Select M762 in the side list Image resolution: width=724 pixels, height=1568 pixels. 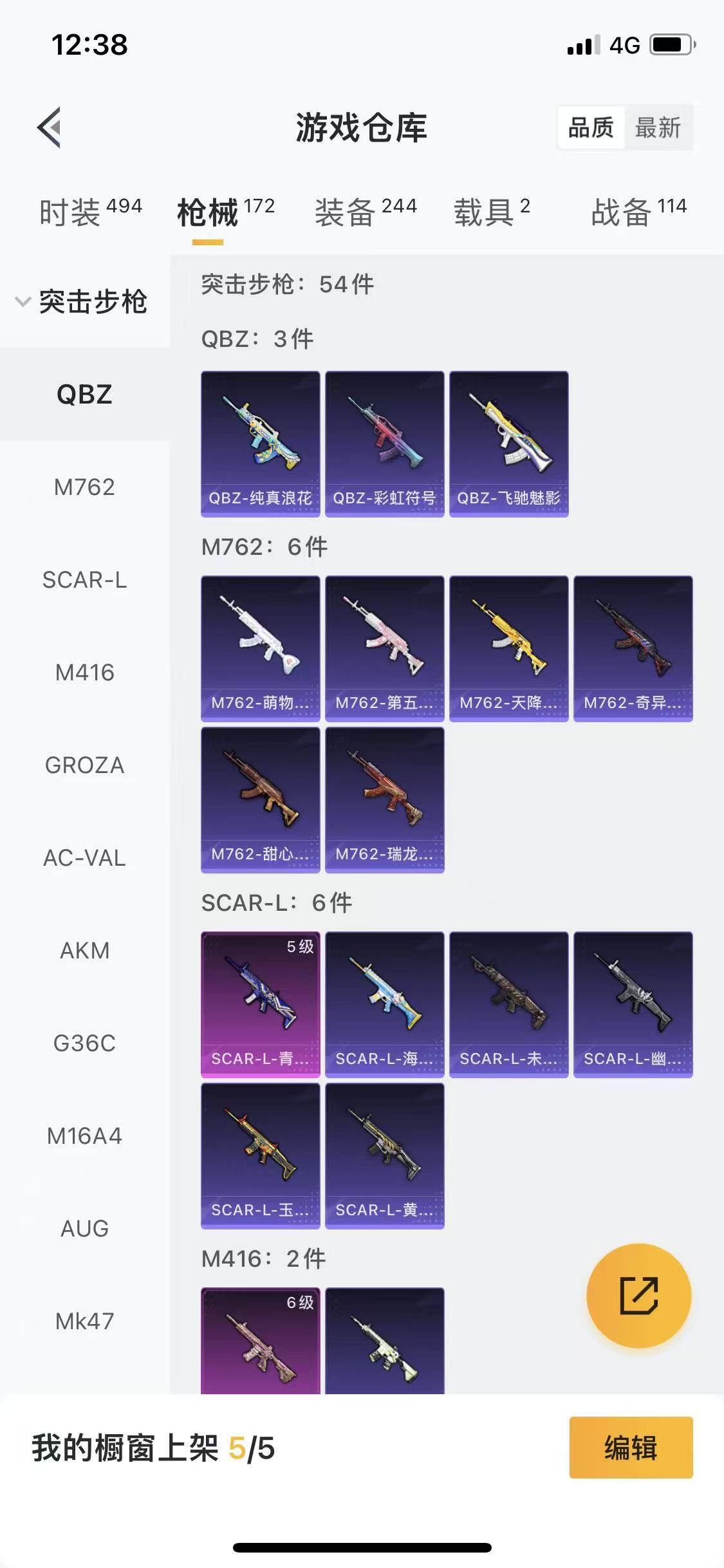(x=84, y=487)
